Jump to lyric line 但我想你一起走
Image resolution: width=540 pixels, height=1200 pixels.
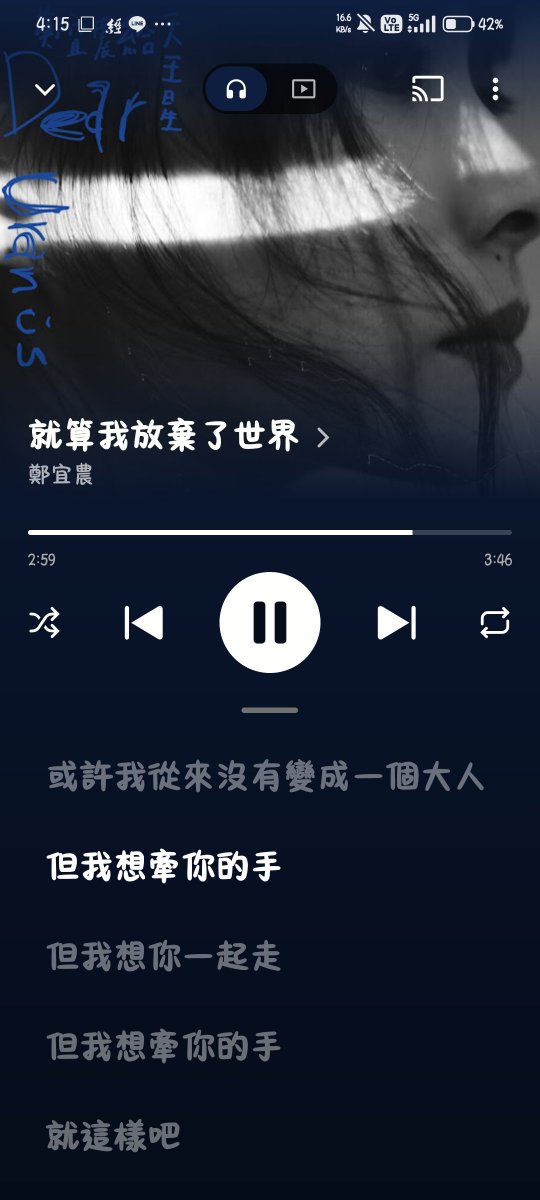164,957
